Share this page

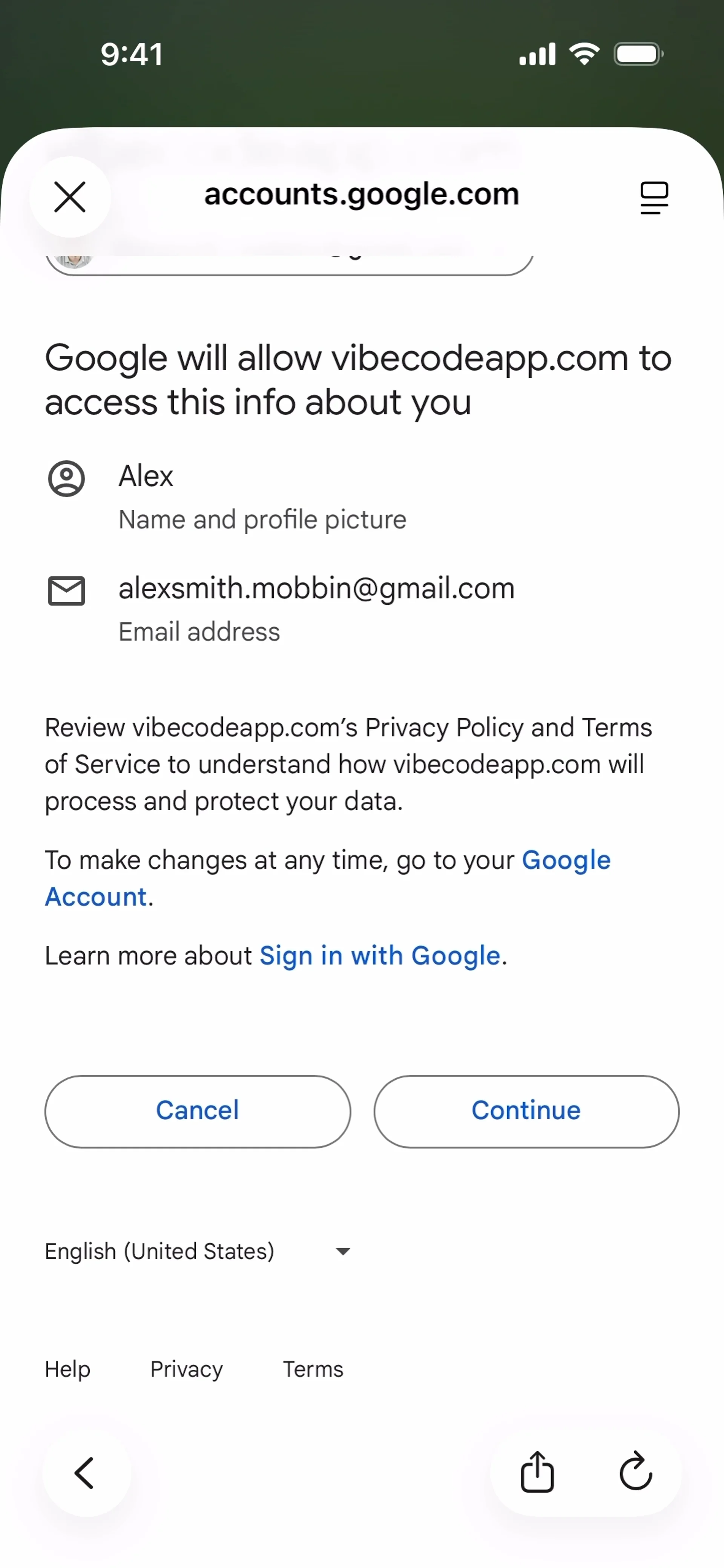537,1473
